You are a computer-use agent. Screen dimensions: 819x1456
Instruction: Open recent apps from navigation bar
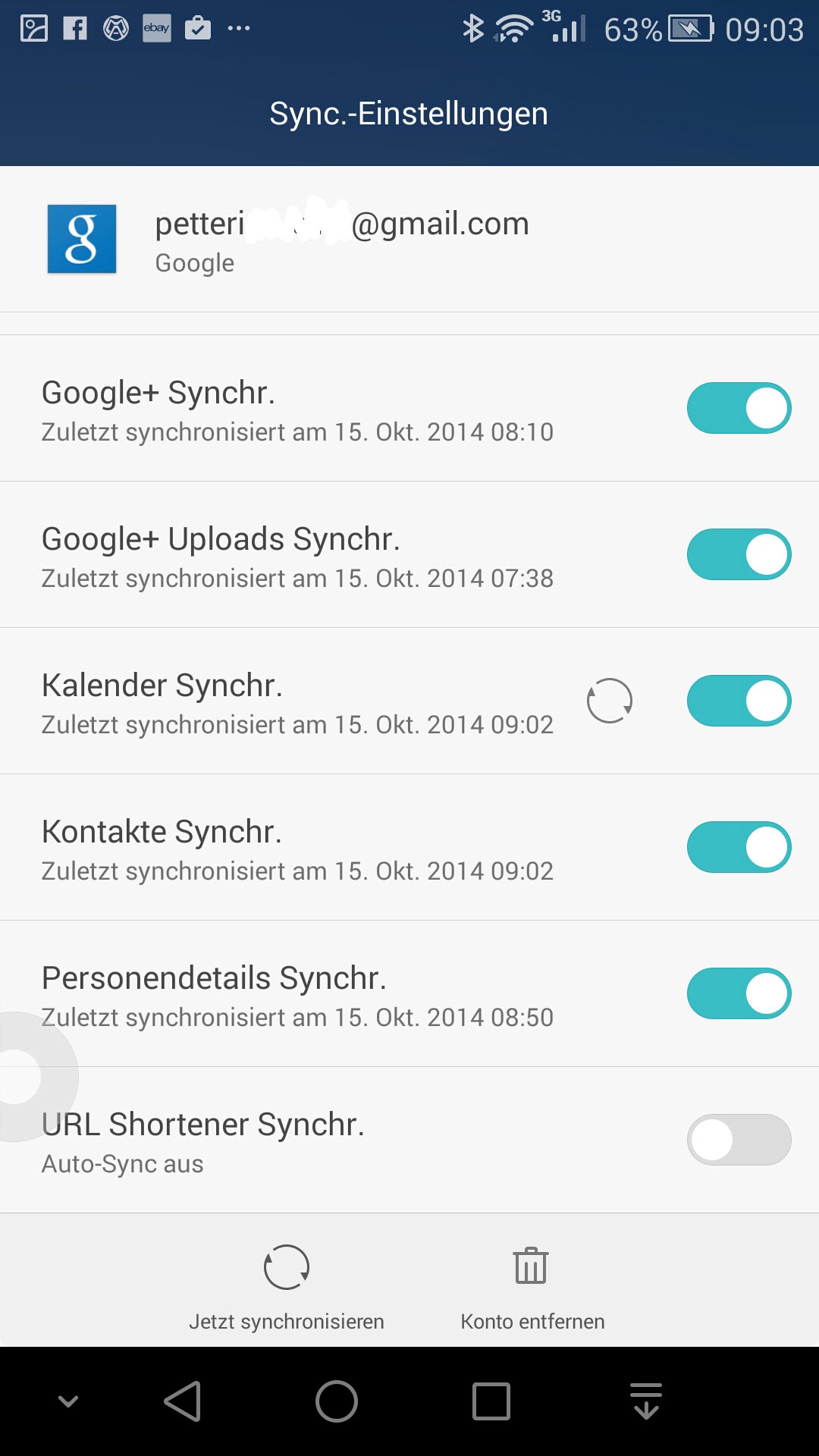tap(491, 1401)
